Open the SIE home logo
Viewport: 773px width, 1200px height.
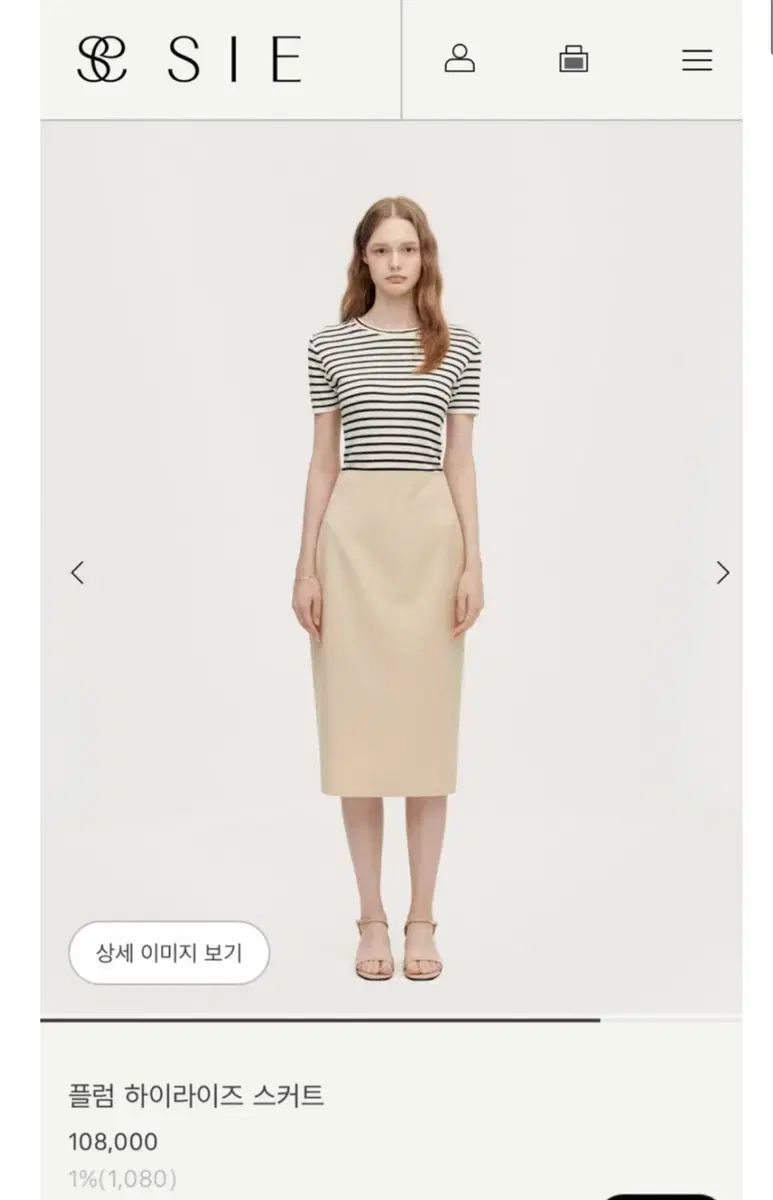point(189,59)
